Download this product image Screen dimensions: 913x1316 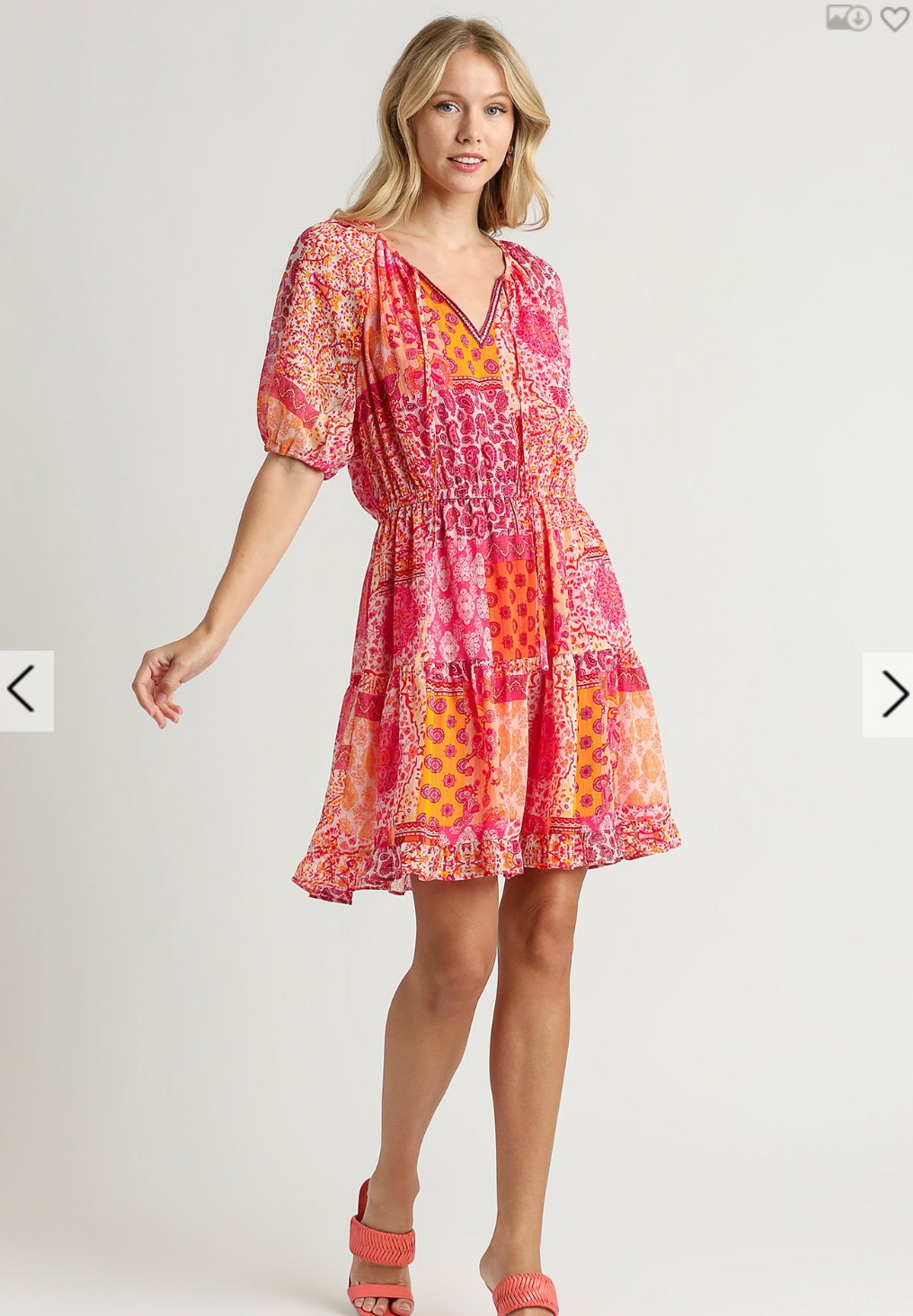point(848,17)
